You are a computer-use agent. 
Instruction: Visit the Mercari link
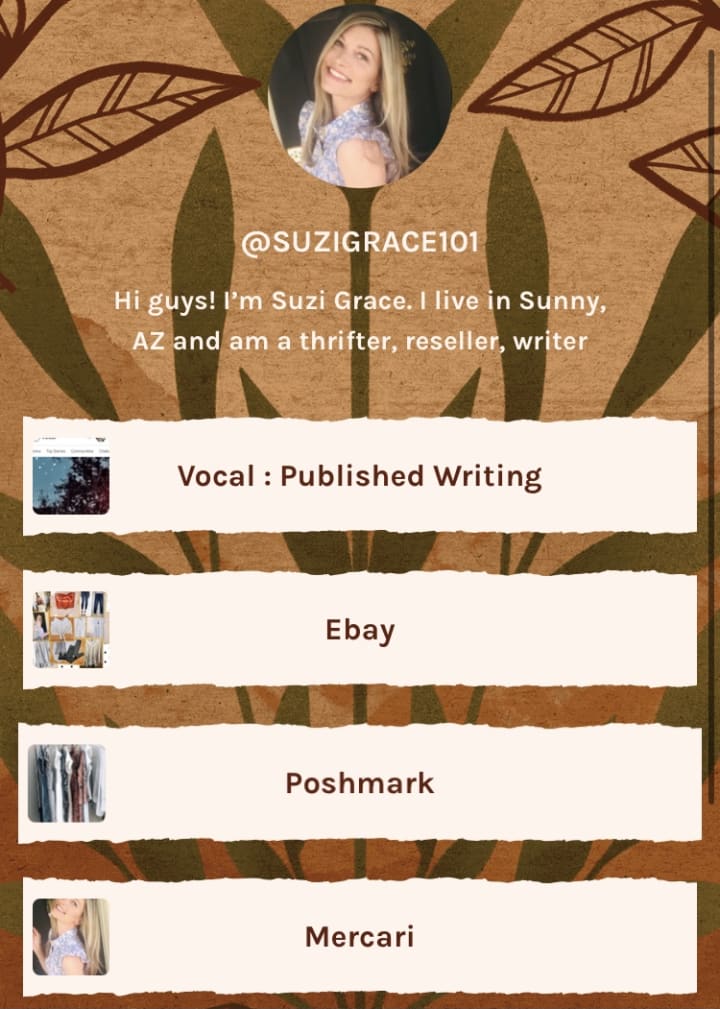(360, 937)
